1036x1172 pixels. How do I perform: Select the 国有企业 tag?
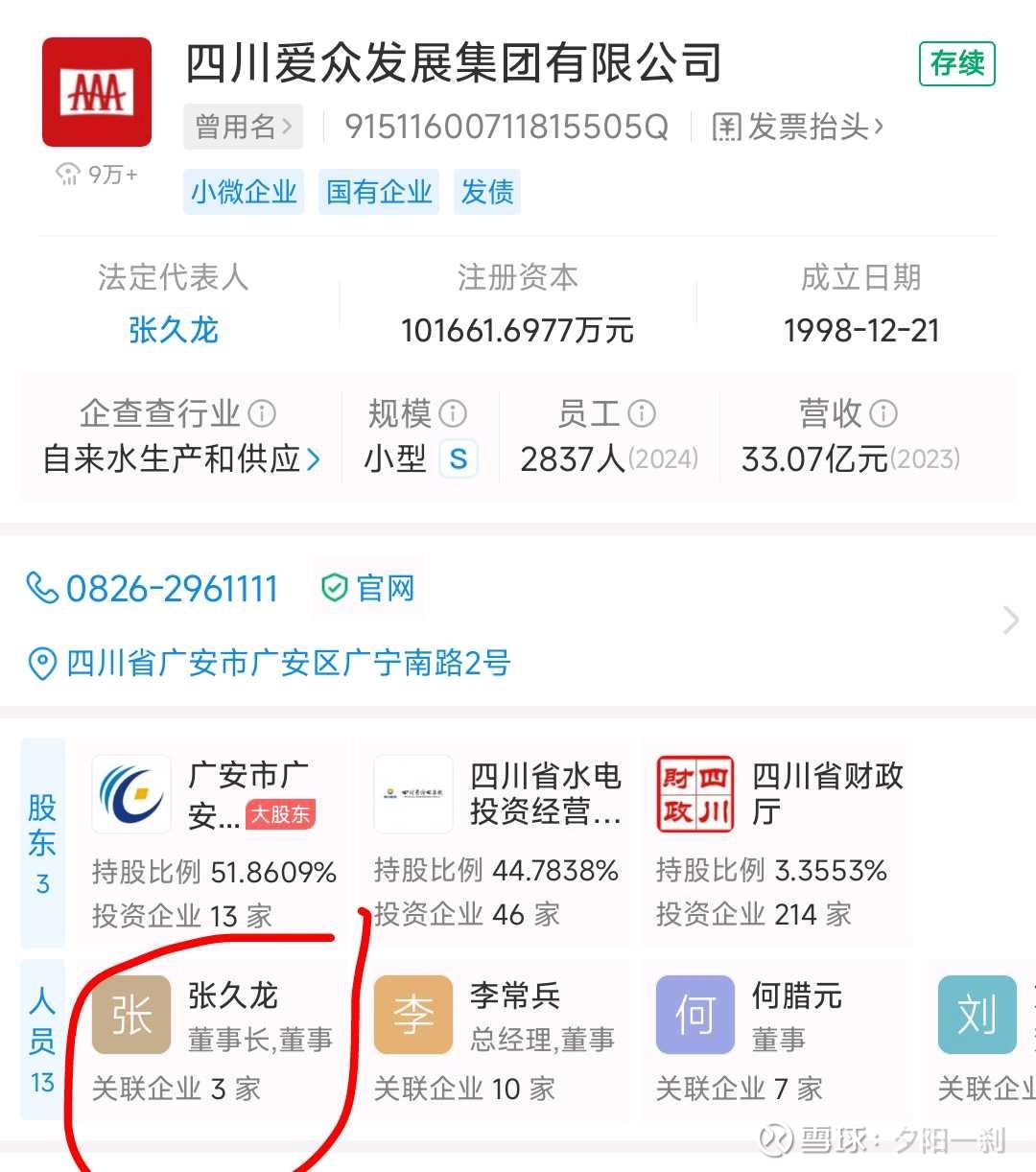pyautogui.click(x=378, y=191)
